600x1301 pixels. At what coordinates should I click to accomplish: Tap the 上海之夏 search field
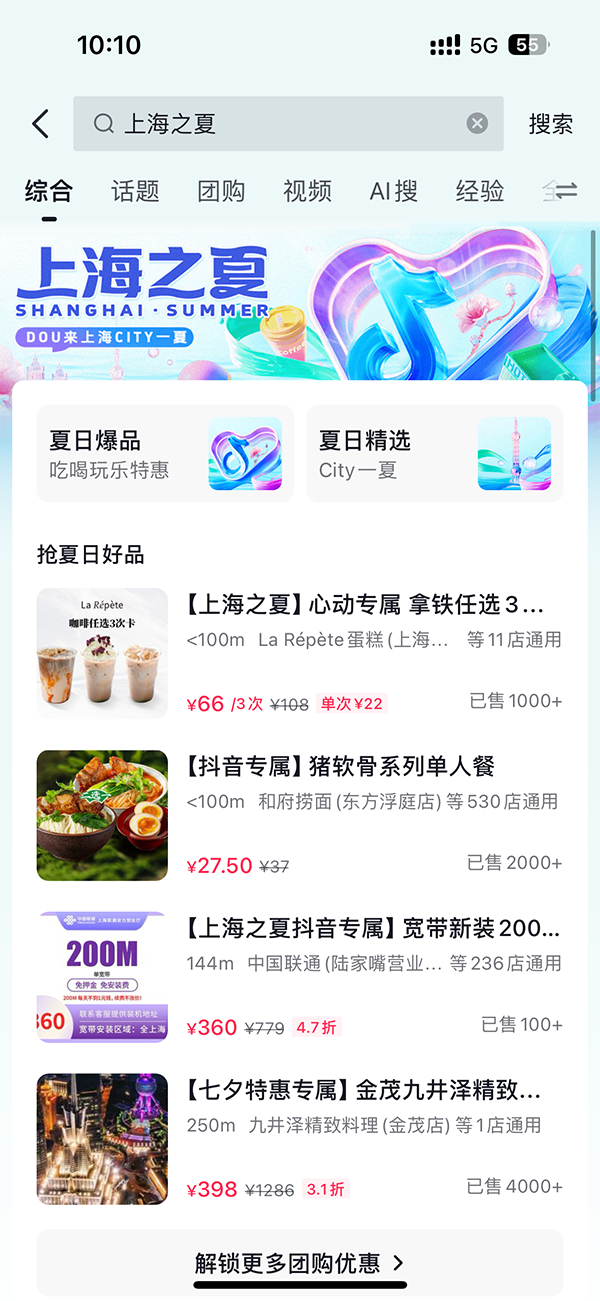tap(280, 124)
